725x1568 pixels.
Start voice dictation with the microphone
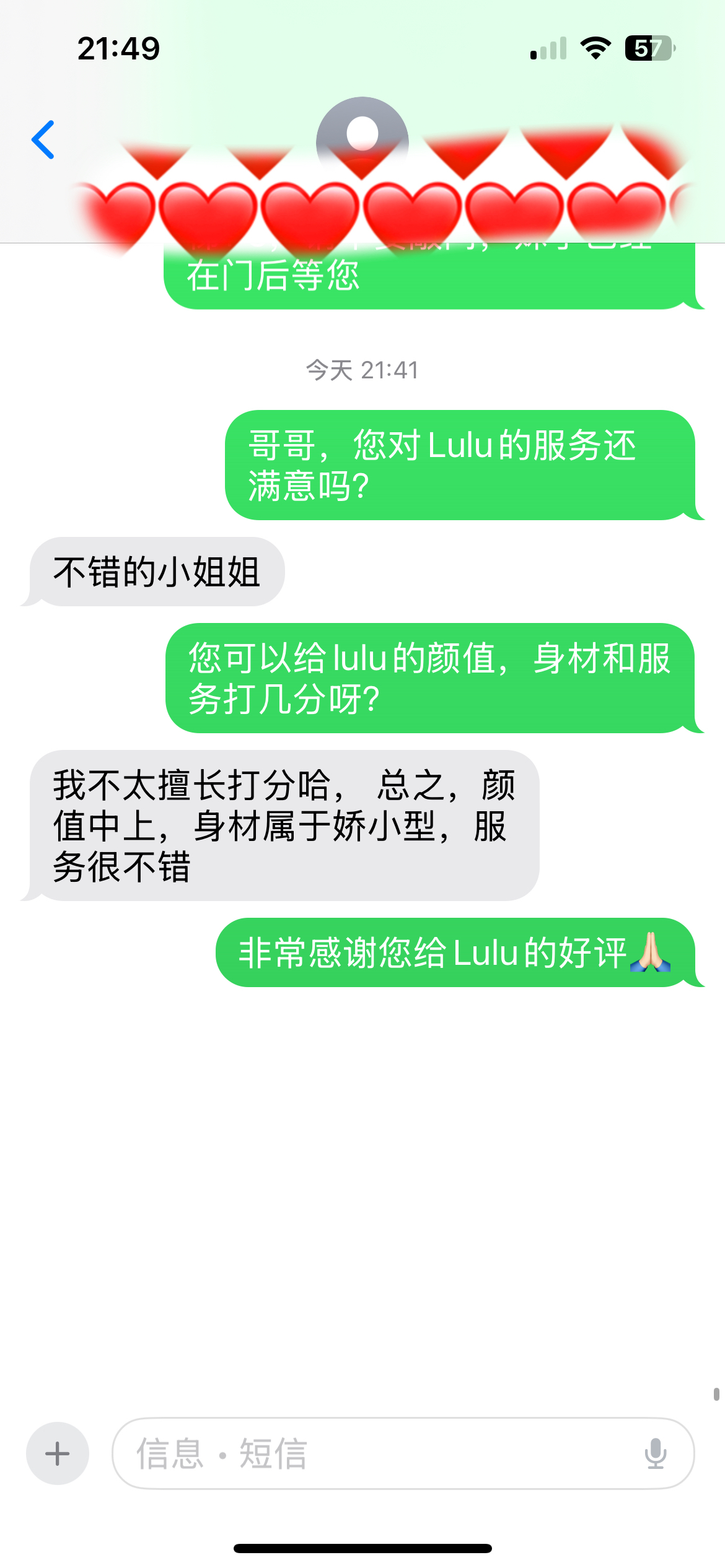pos(655,1453)
